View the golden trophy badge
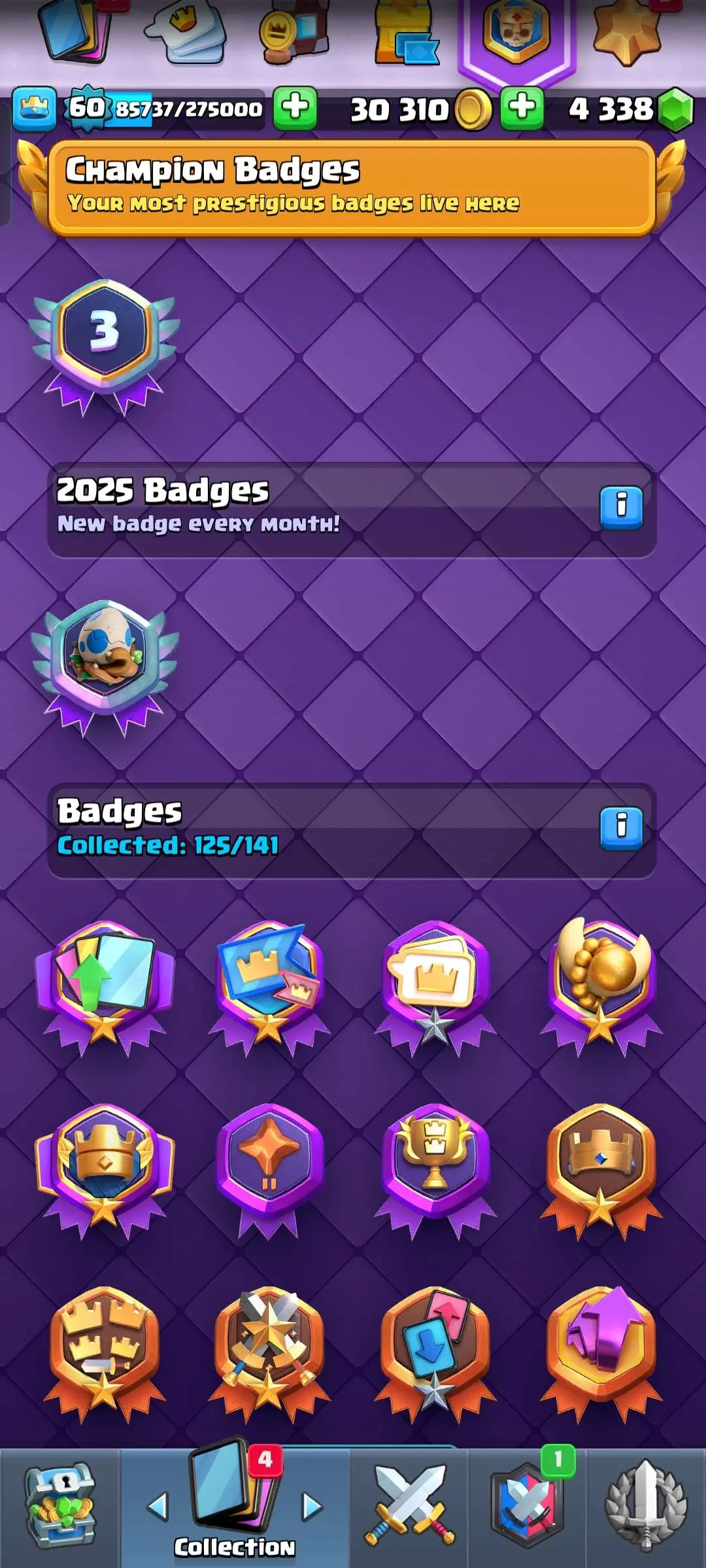Viewport: 706px width, 1568px height. 435,1163
